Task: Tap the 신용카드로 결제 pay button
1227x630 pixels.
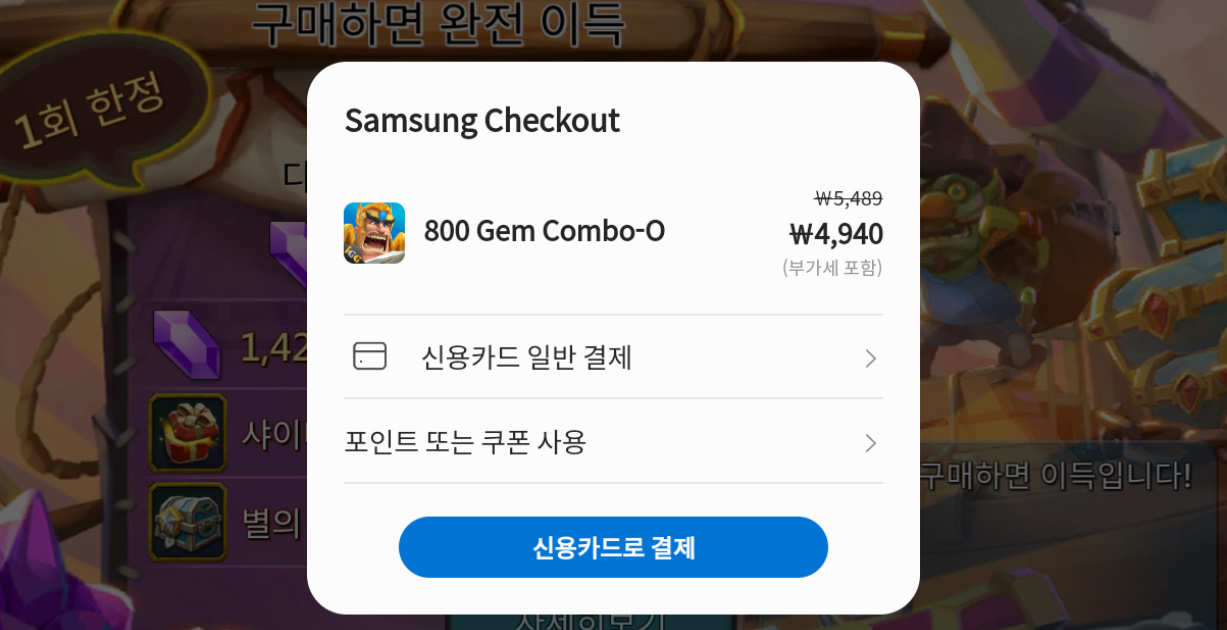Action: (x=613, y=547)
